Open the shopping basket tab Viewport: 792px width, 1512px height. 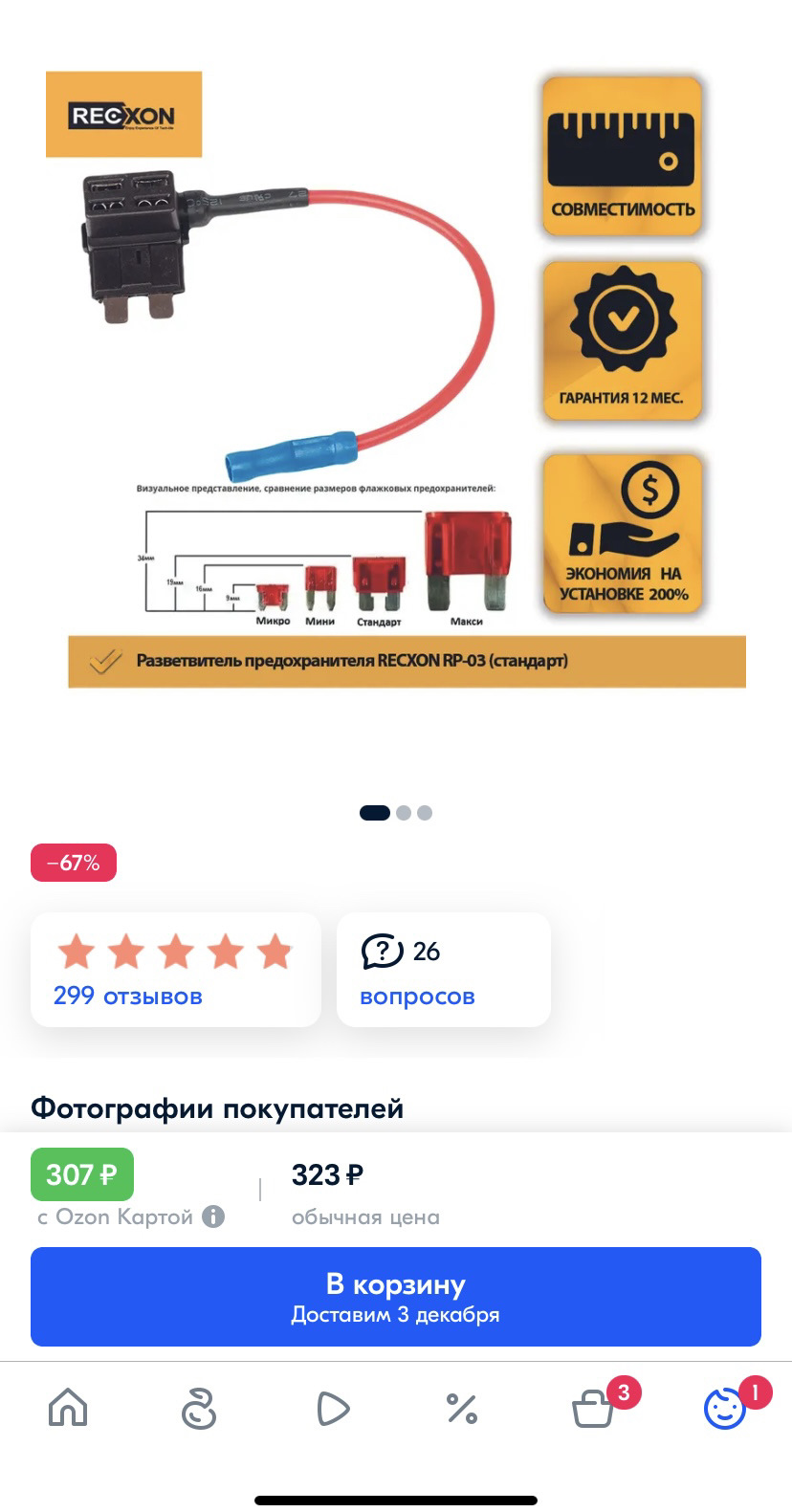pos(593,1408)
